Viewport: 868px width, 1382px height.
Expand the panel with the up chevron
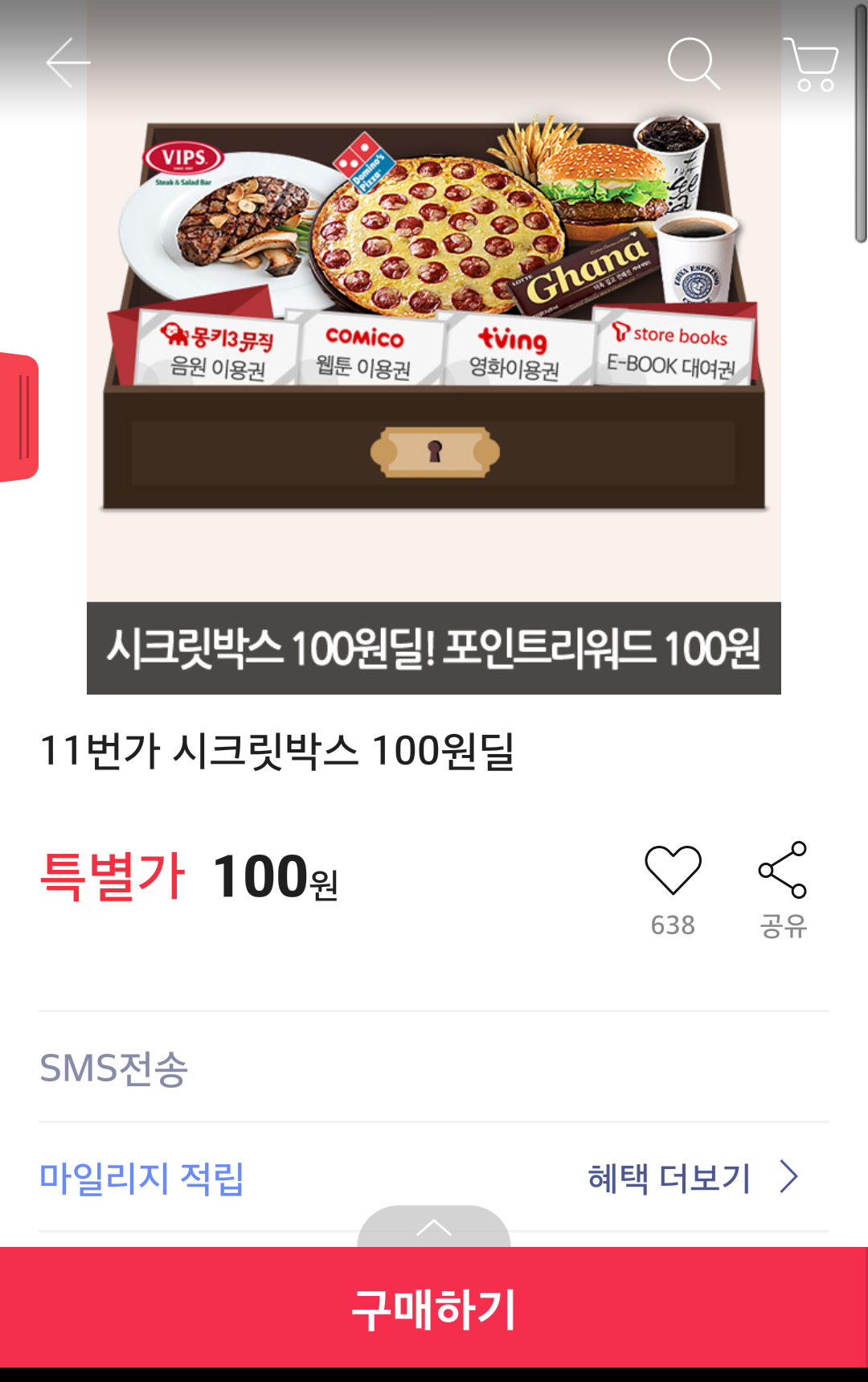[x=434, y=1227]
